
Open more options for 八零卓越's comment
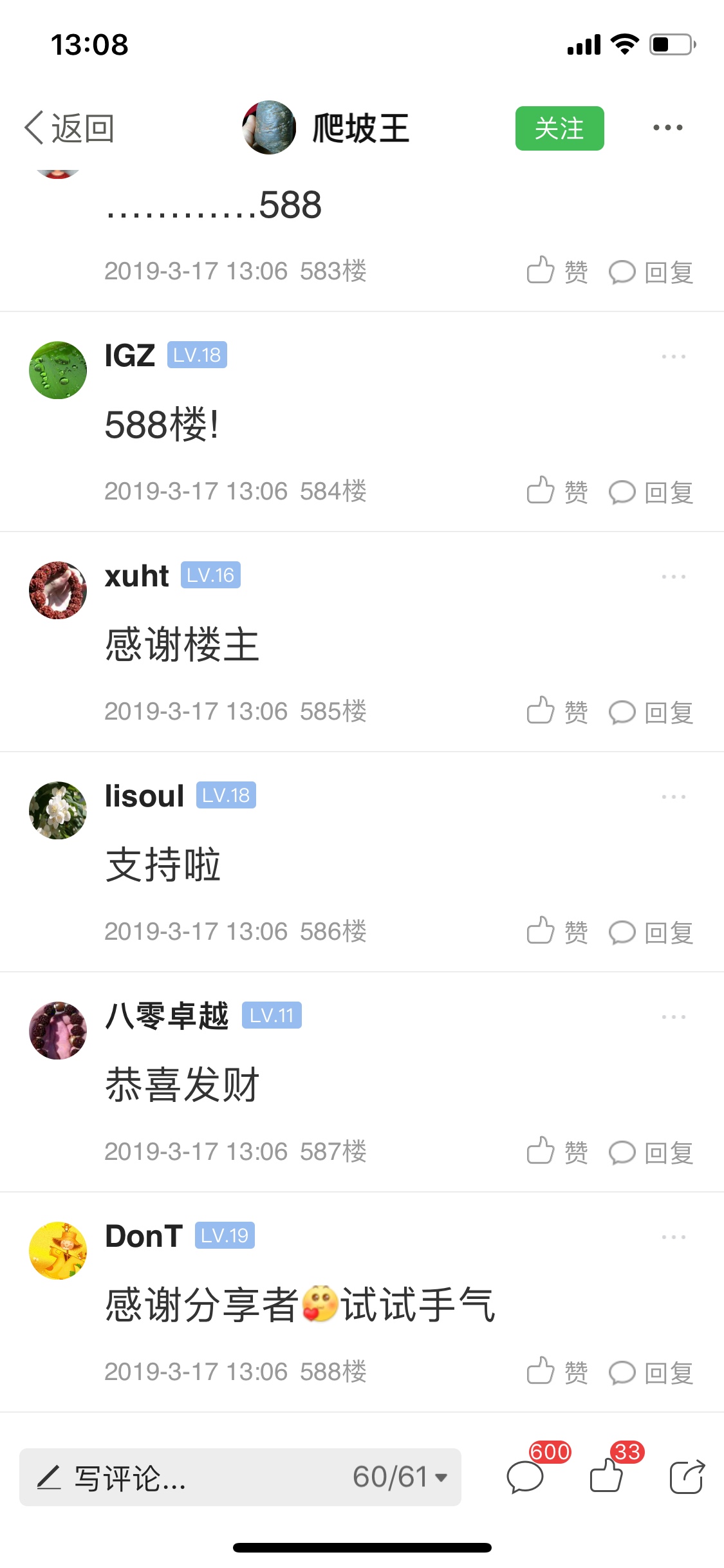click(x=673, y=1017)
